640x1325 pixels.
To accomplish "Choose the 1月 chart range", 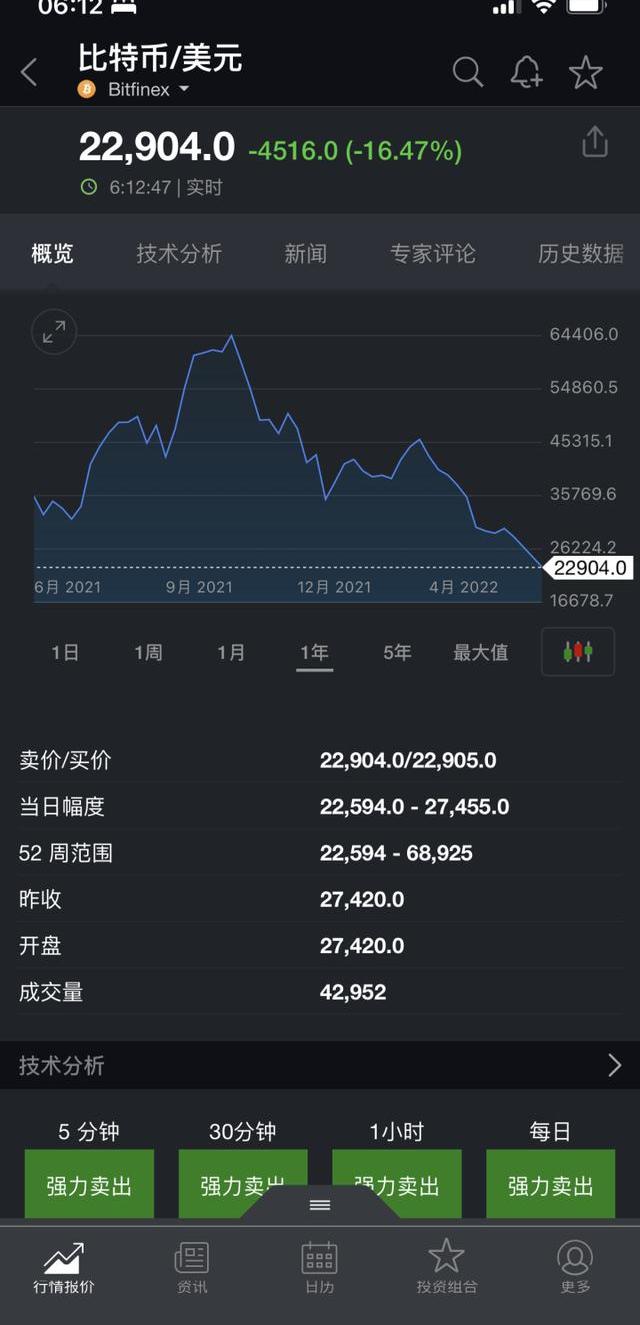I will pyautogui.click(x=231, y=652).
